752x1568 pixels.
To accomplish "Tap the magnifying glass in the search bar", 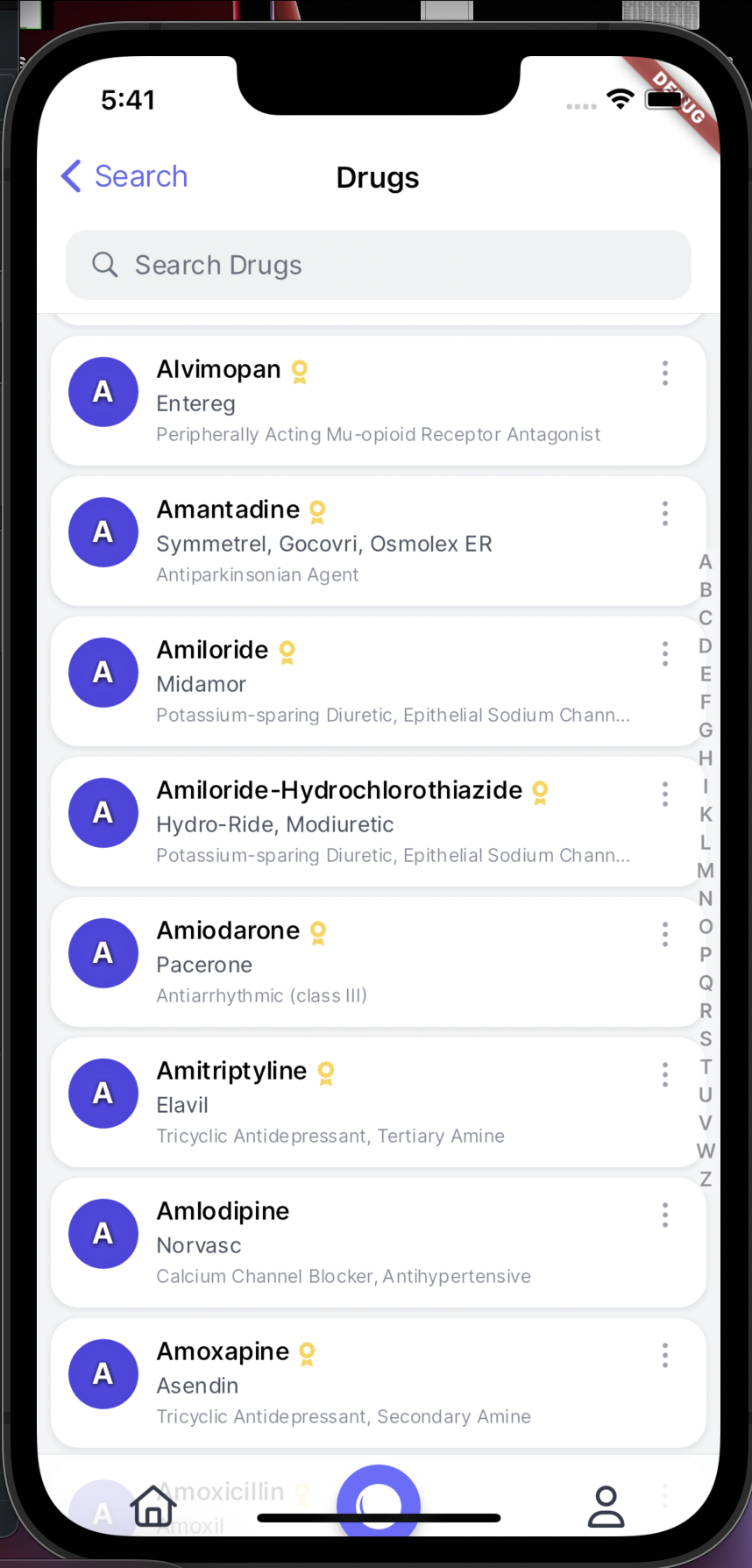I will [104, 264].
